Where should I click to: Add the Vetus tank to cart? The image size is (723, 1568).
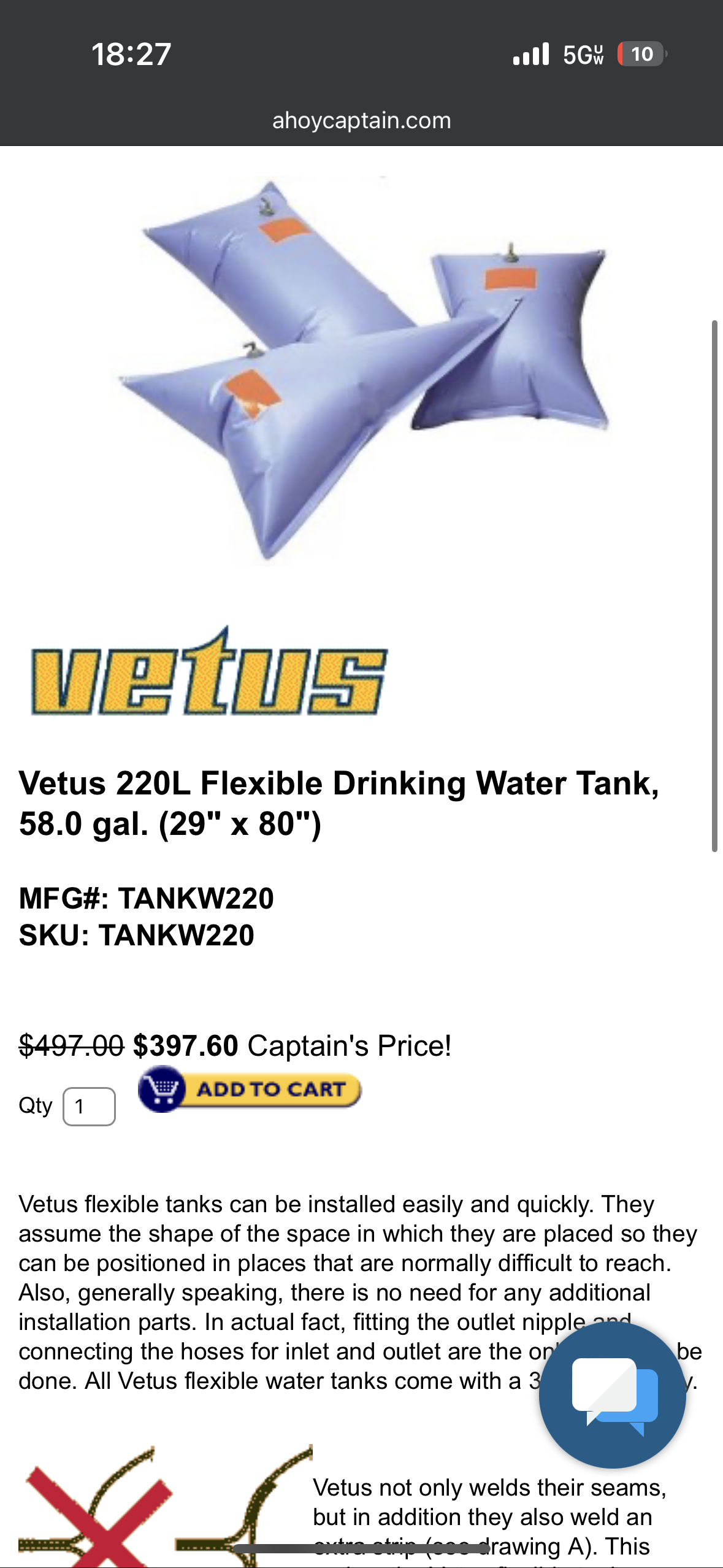coord(250,1089)
